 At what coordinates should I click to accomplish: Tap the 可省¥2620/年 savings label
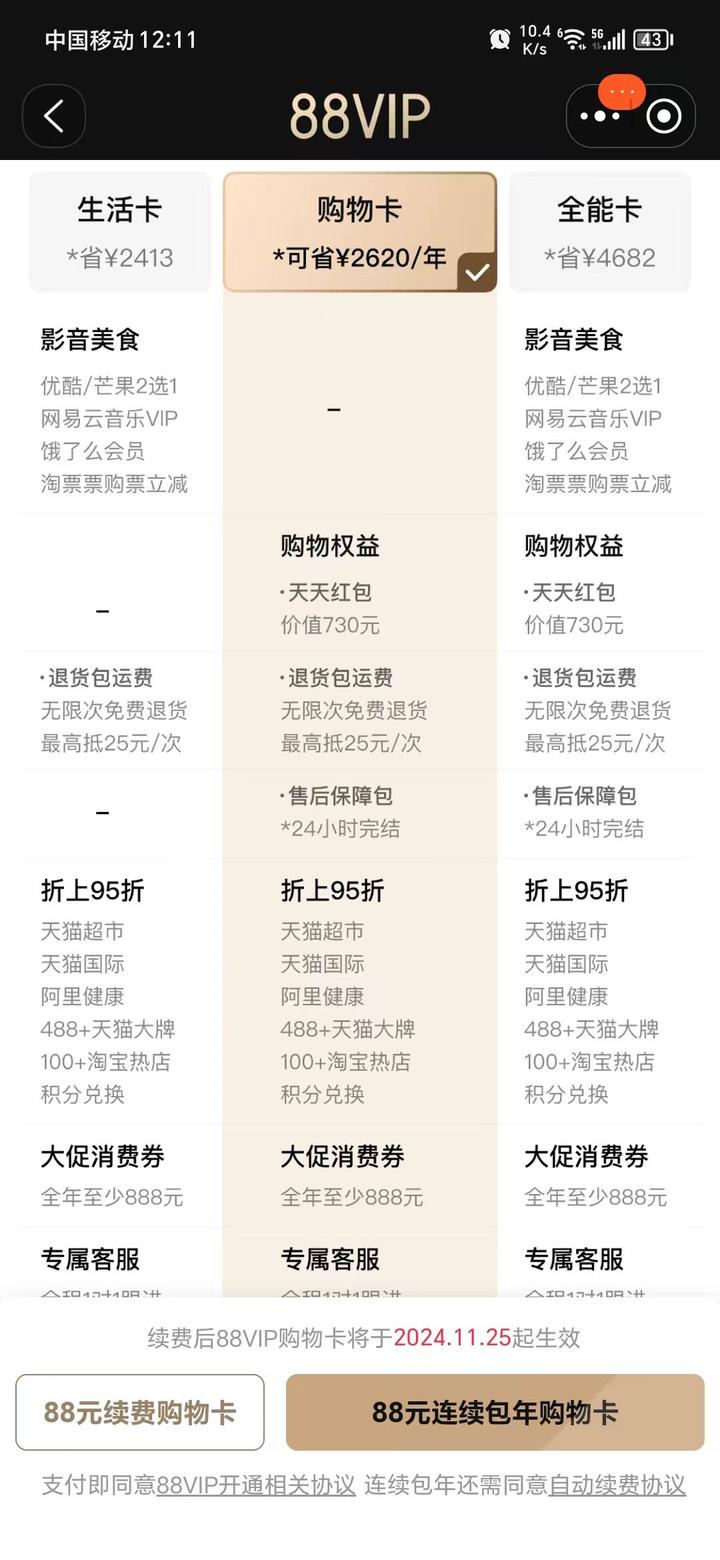click(358, 257)
